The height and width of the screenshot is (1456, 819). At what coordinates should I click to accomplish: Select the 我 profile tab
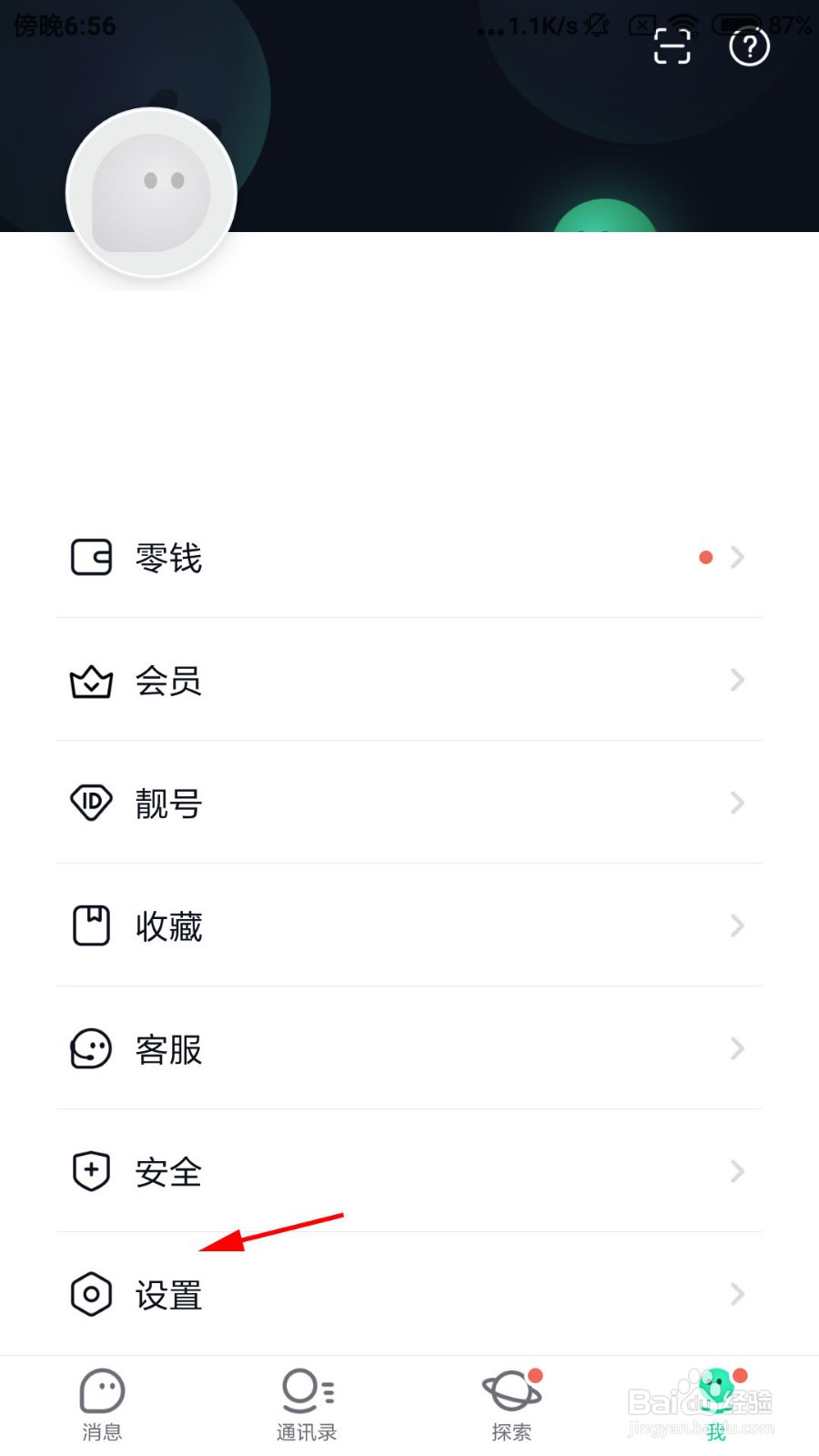tap(716, 1404)
